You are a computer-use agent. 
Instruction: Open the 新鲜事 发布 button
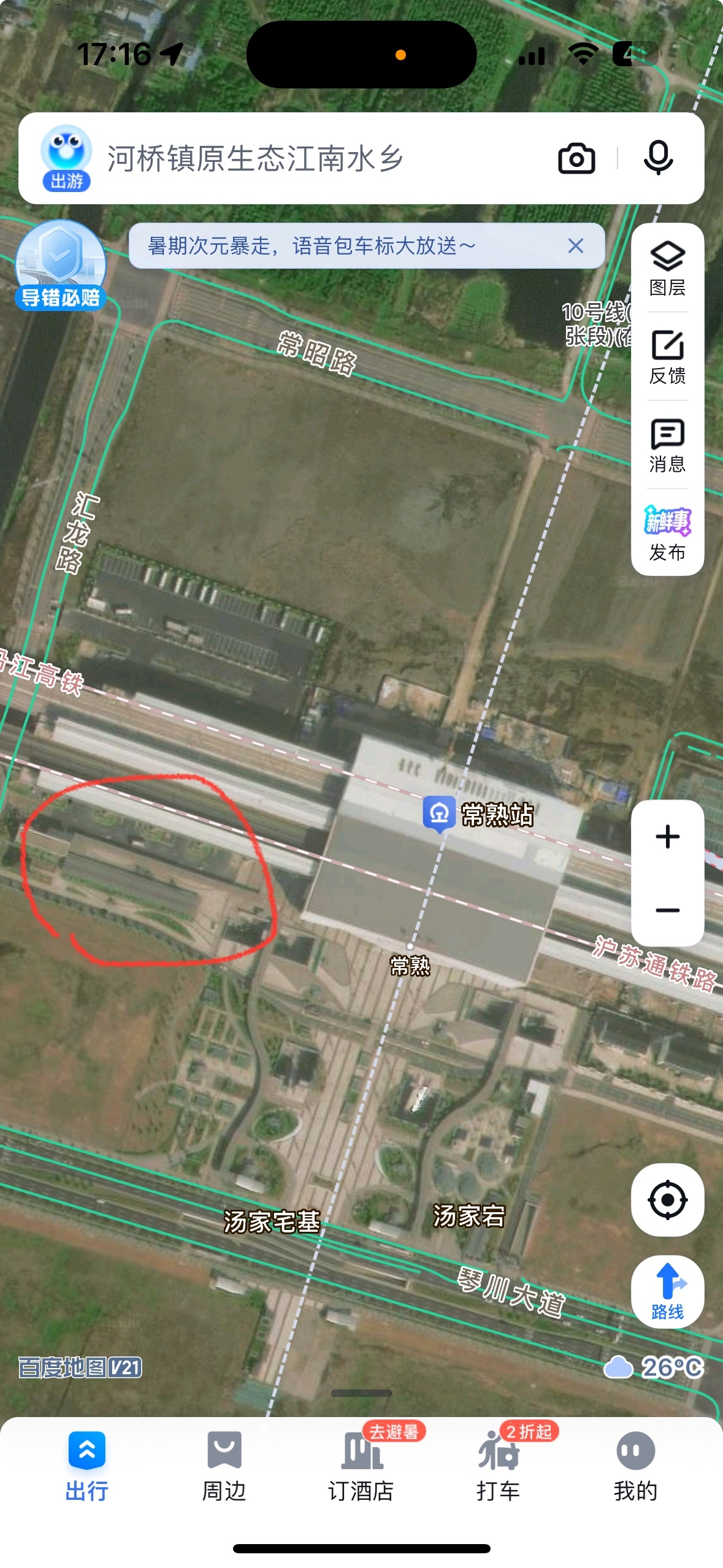667,533
